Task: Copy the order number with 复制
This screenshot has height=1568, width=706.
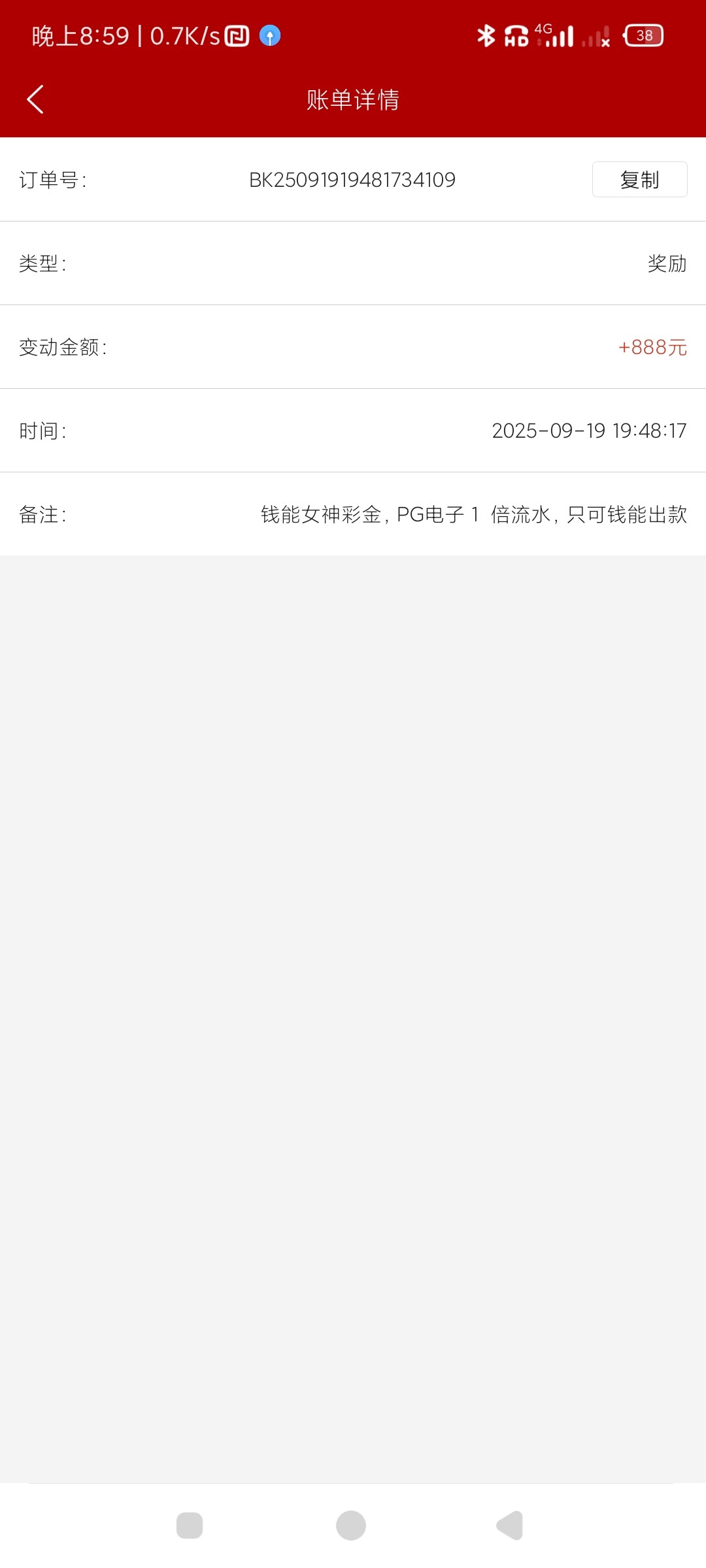Action: (x=639, y=180)
